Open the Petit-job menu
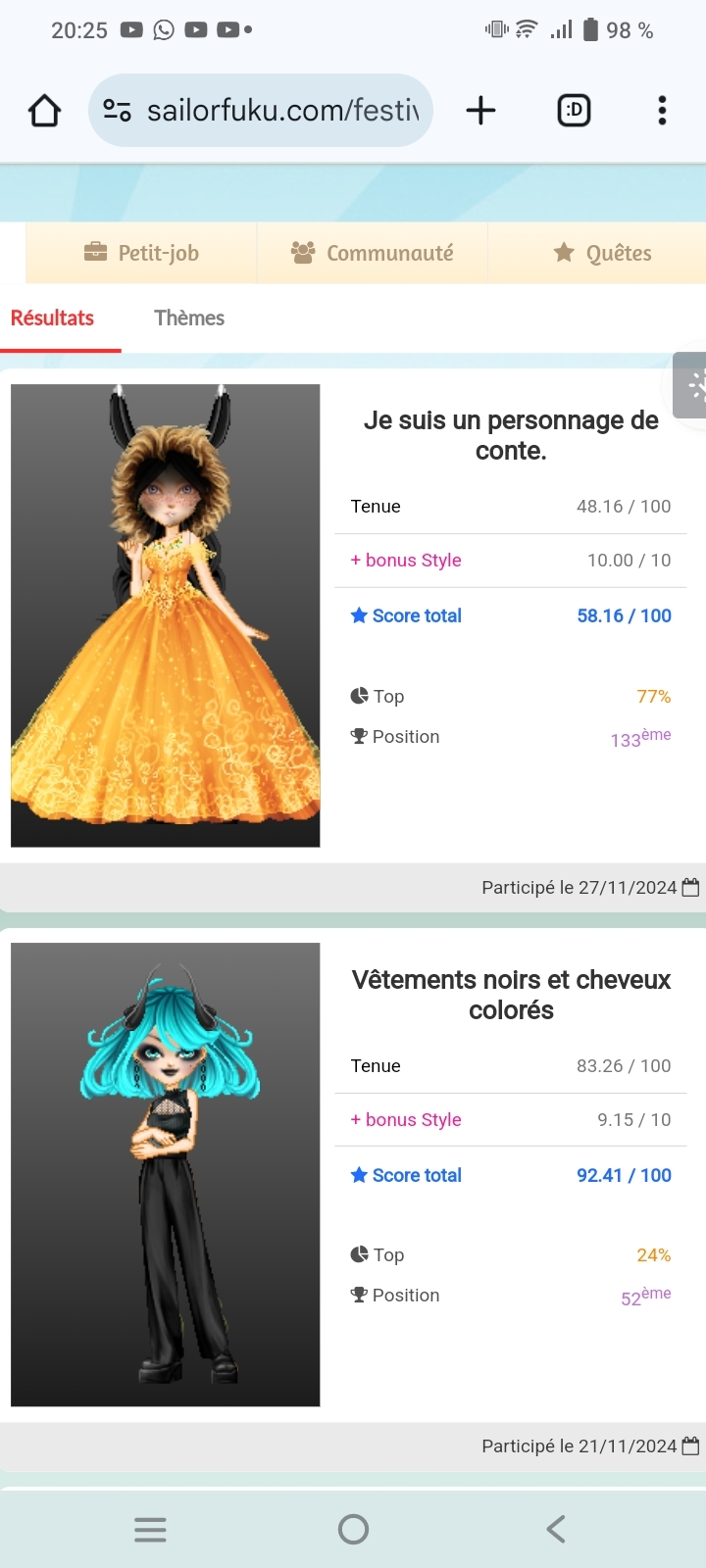Screen dimensions: 706x1568 (141, 253)
